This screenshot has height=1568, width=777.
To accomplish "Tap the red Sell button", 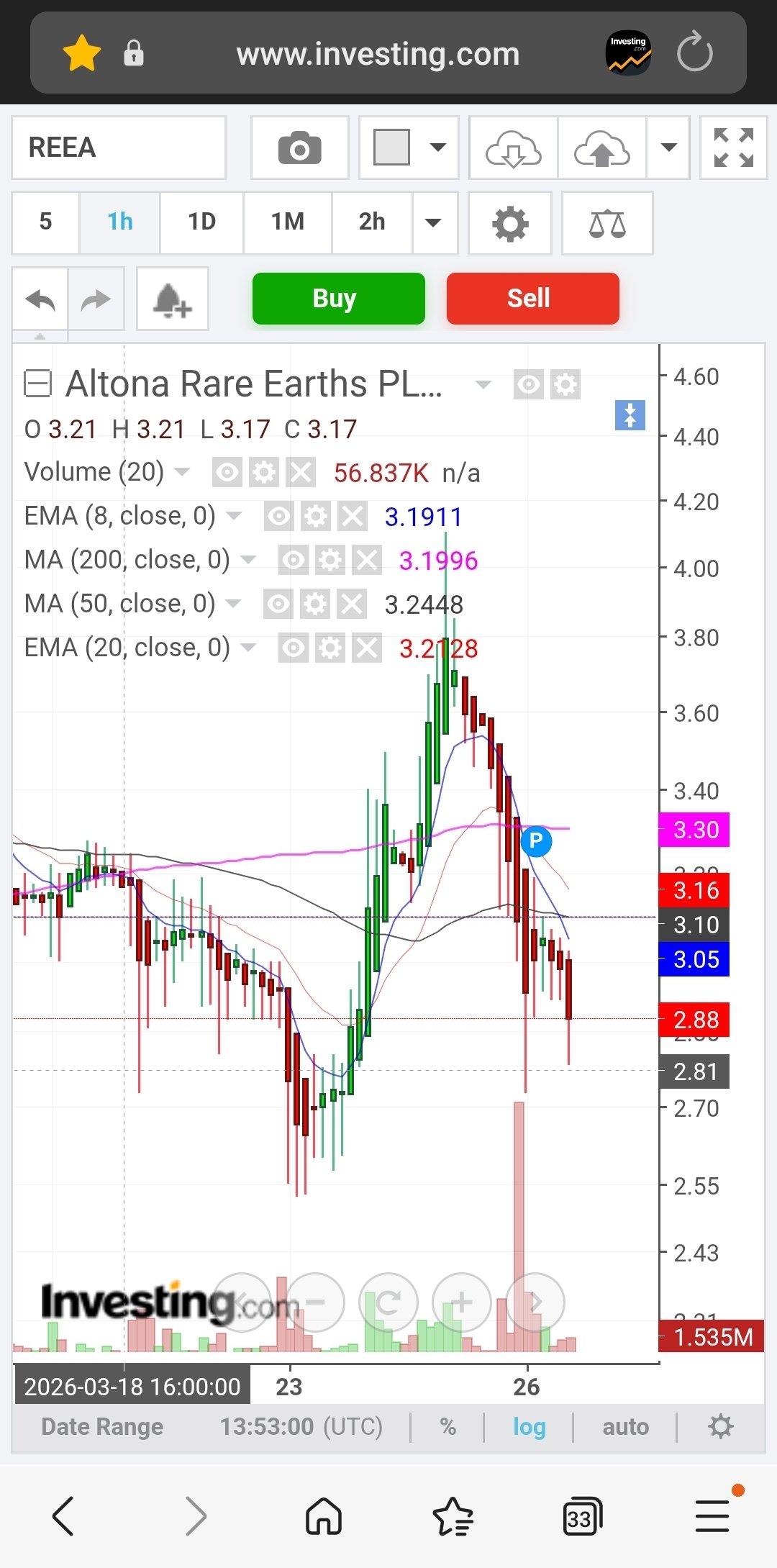I will point(532,299).
